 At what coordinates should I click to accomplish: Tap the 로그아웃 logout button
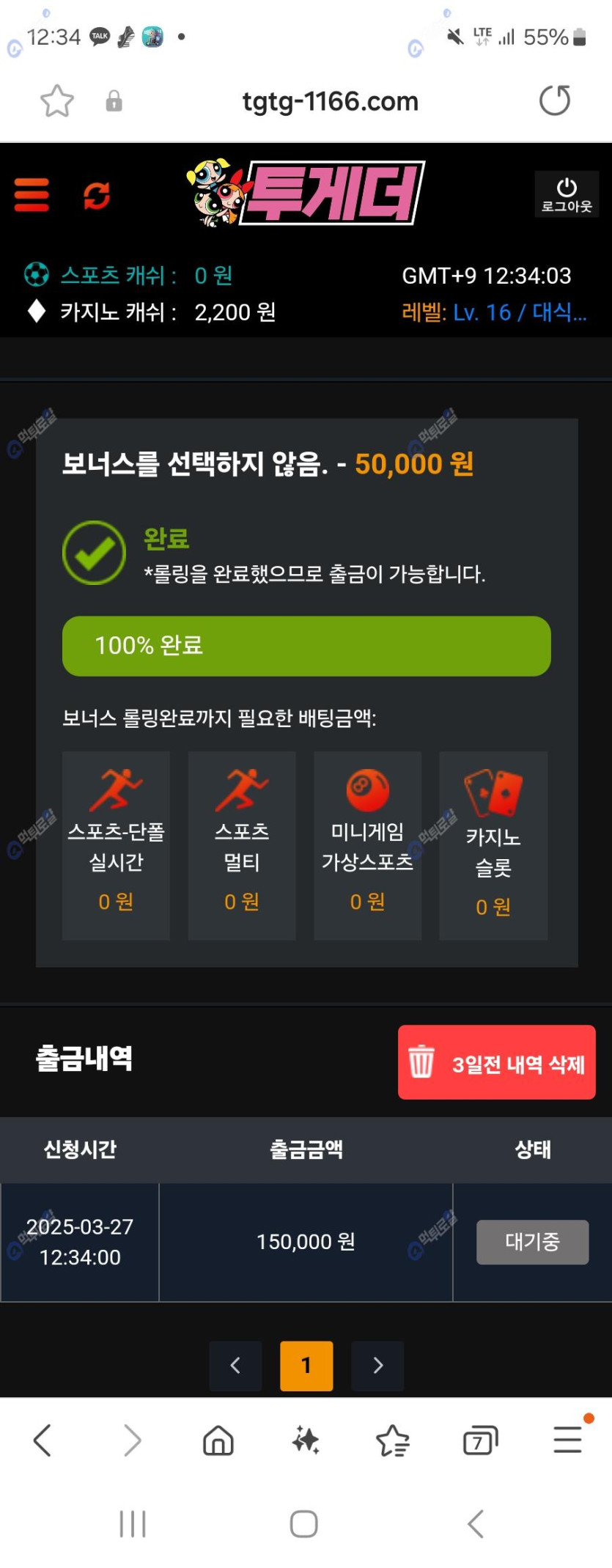566,195
